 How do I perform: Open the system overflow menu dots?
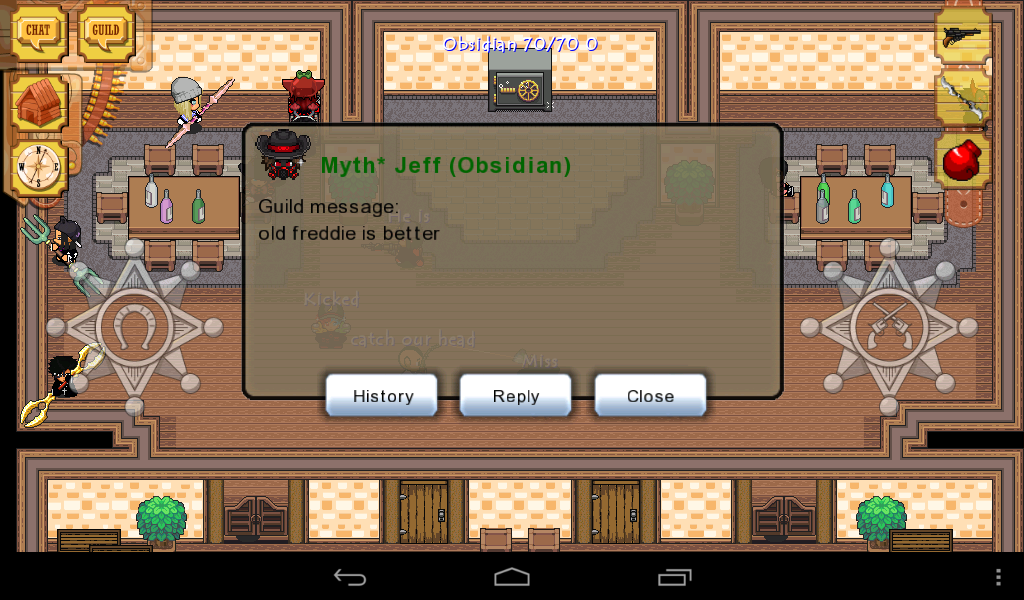click(x=998, y=577)
